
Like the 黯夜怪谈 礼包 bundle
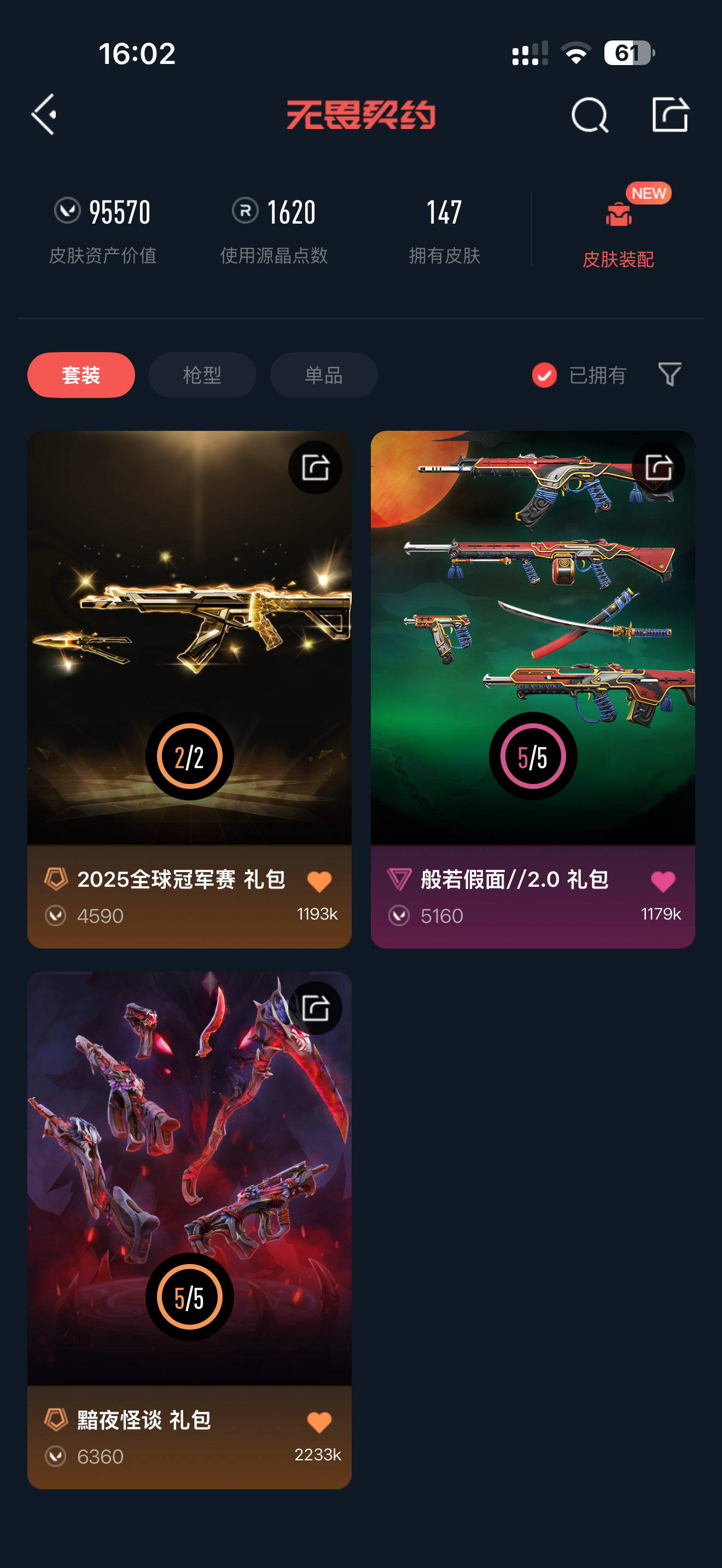319,1422
